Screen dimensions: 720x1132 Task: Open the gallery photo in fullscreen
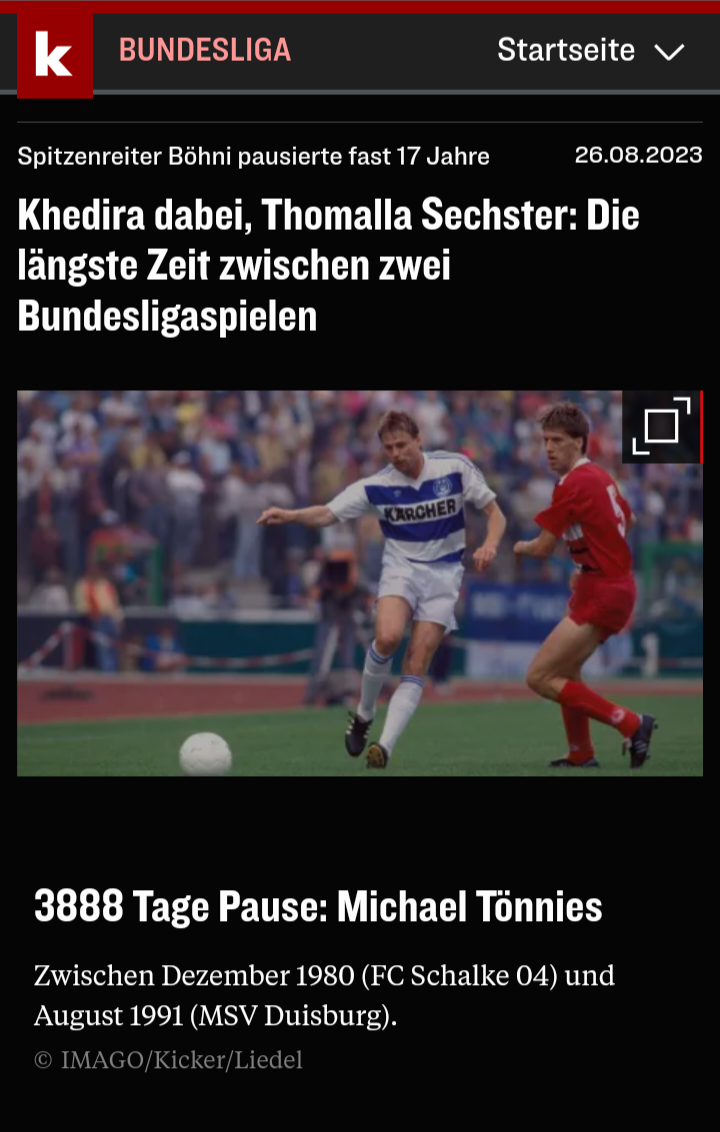pyautogui.click(x=661, y=426)
